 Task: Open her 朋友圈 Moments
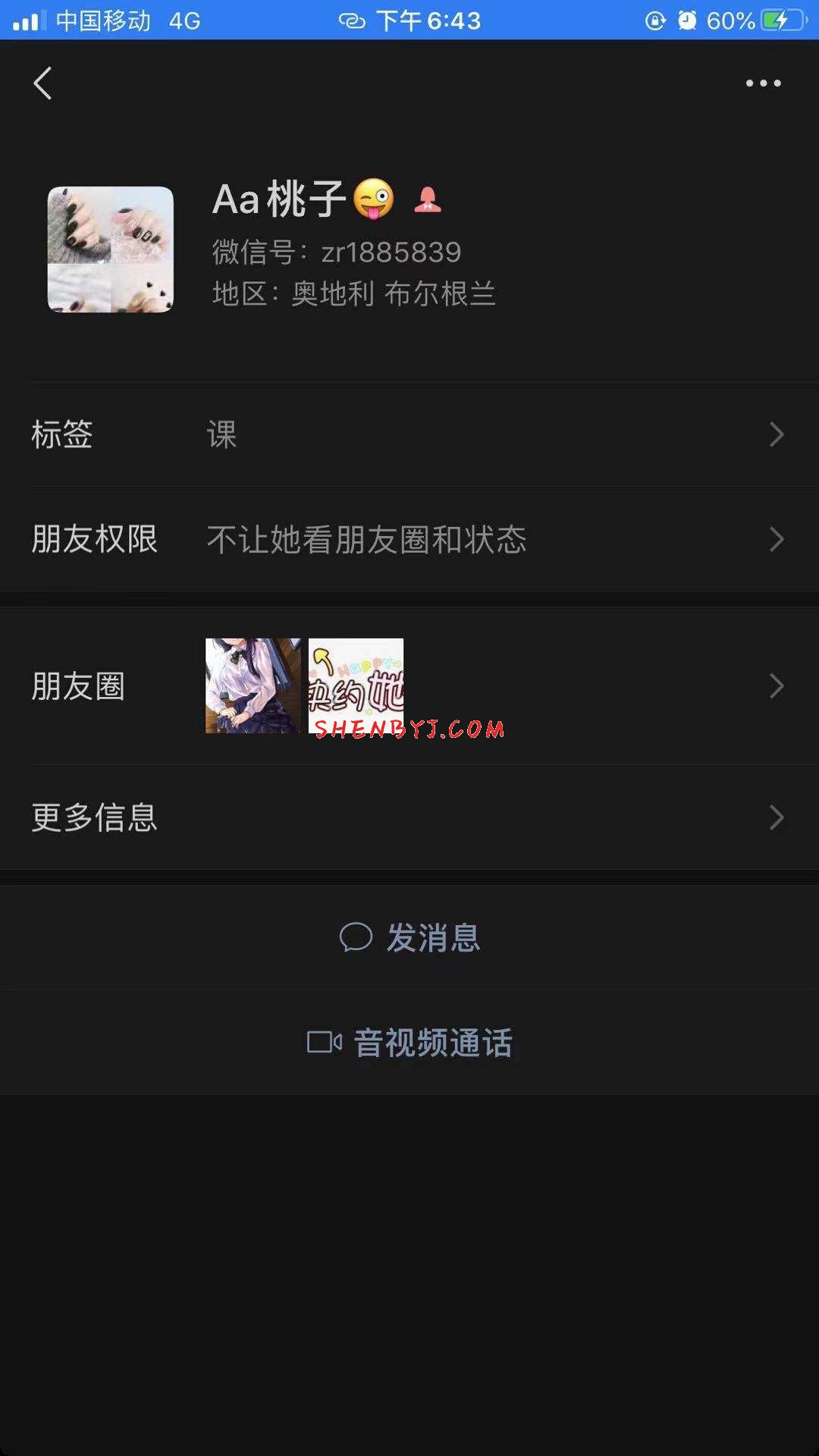(409, 686)
